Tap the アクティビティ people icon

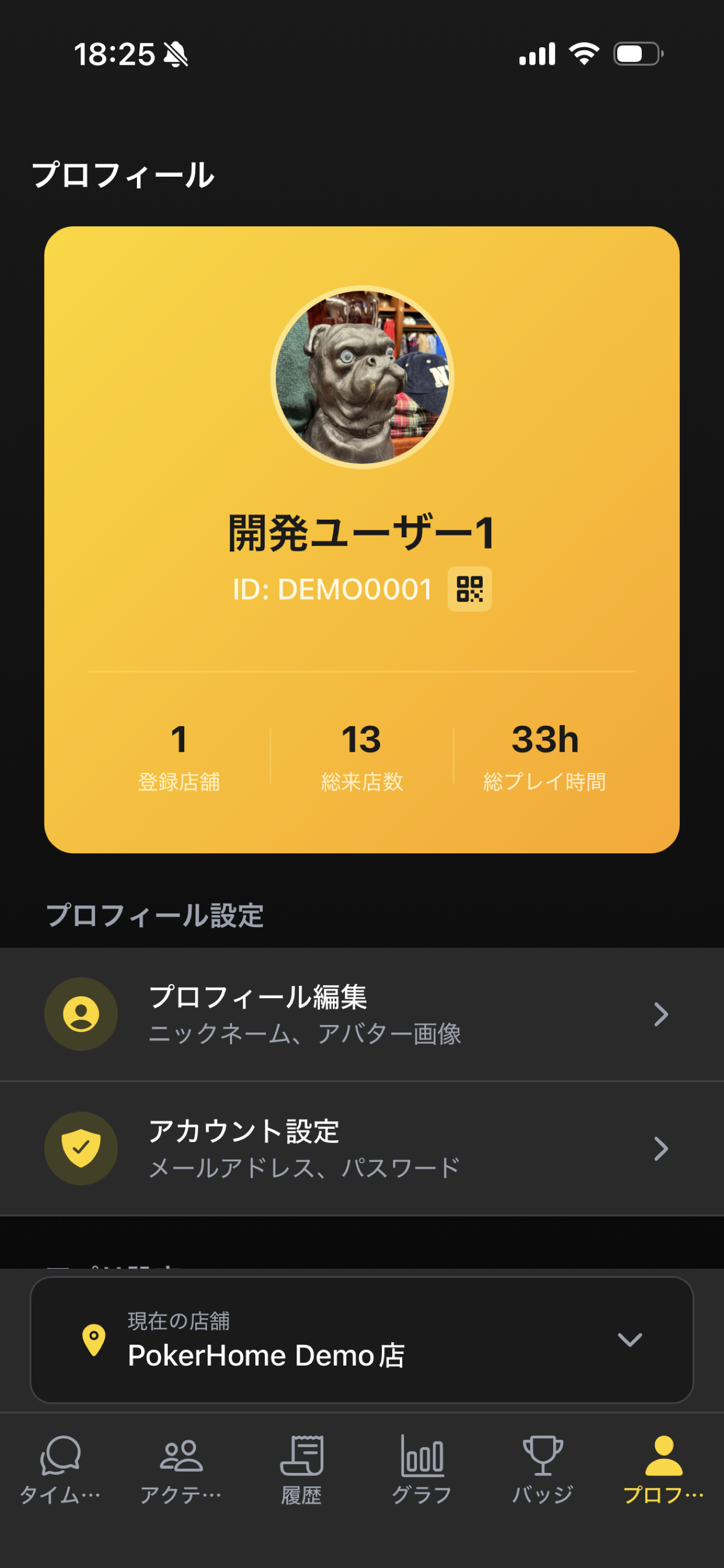click(x=181, y=1455)
